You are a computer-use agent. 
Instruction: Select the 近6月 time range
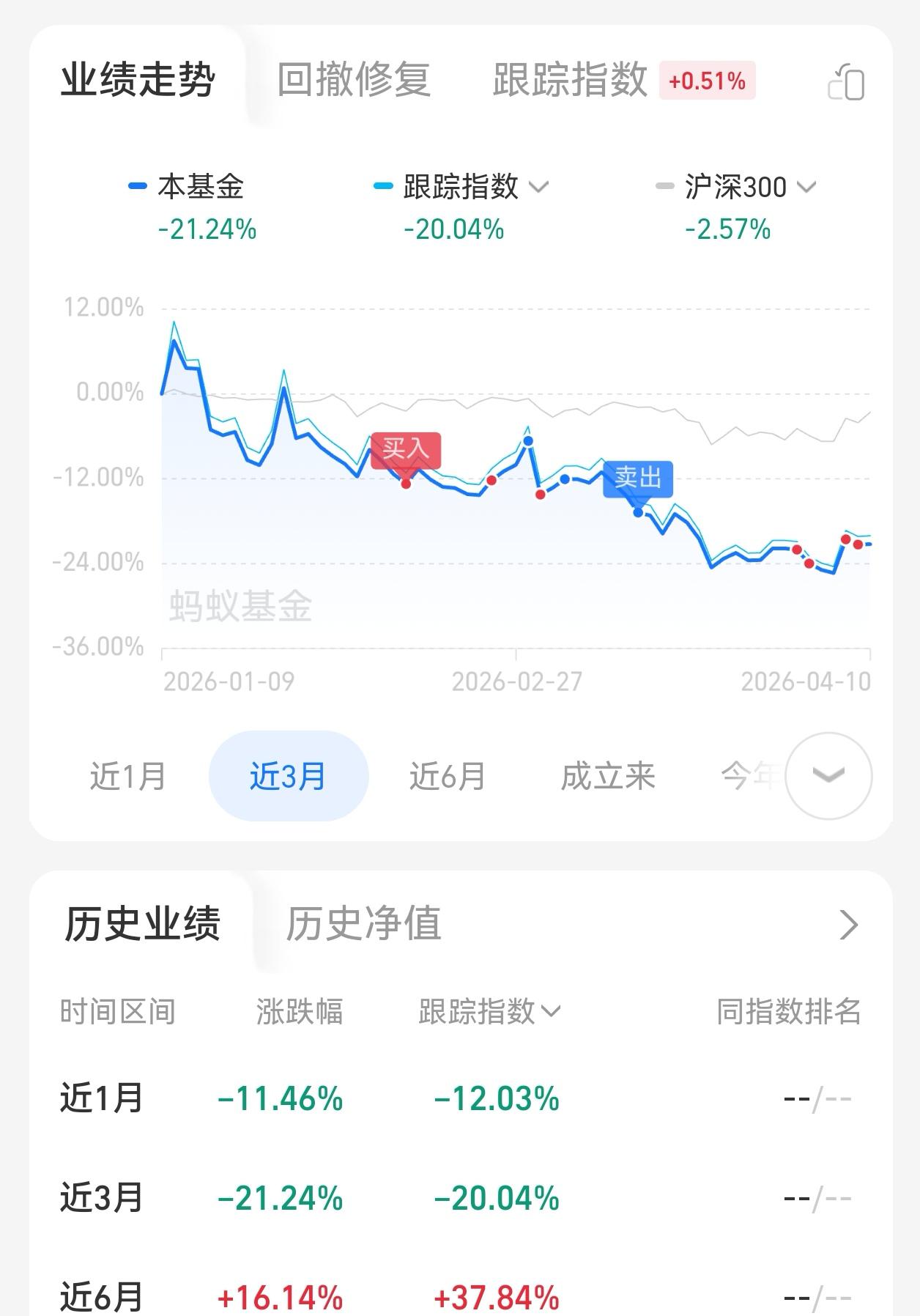[x=447, y=777]
